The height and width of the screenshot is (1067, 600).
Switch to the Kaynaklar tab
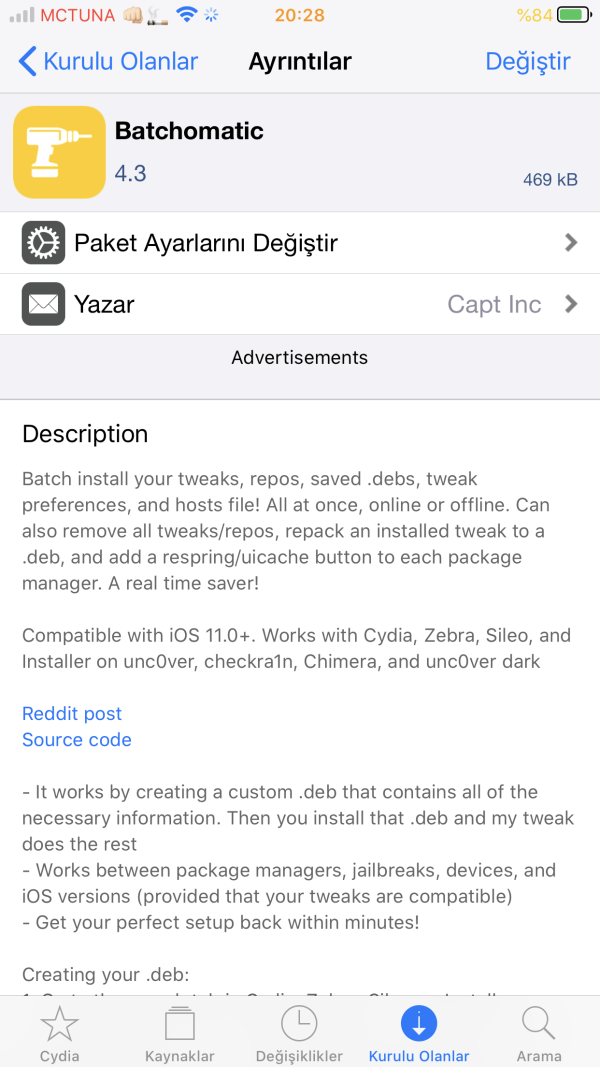(180, 1033)
